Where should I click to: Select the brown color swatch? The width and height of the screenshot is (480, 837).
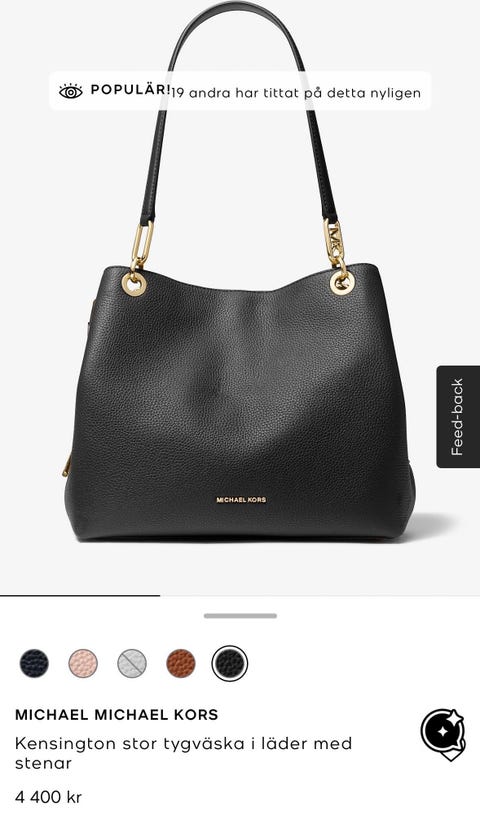[180, 664]
